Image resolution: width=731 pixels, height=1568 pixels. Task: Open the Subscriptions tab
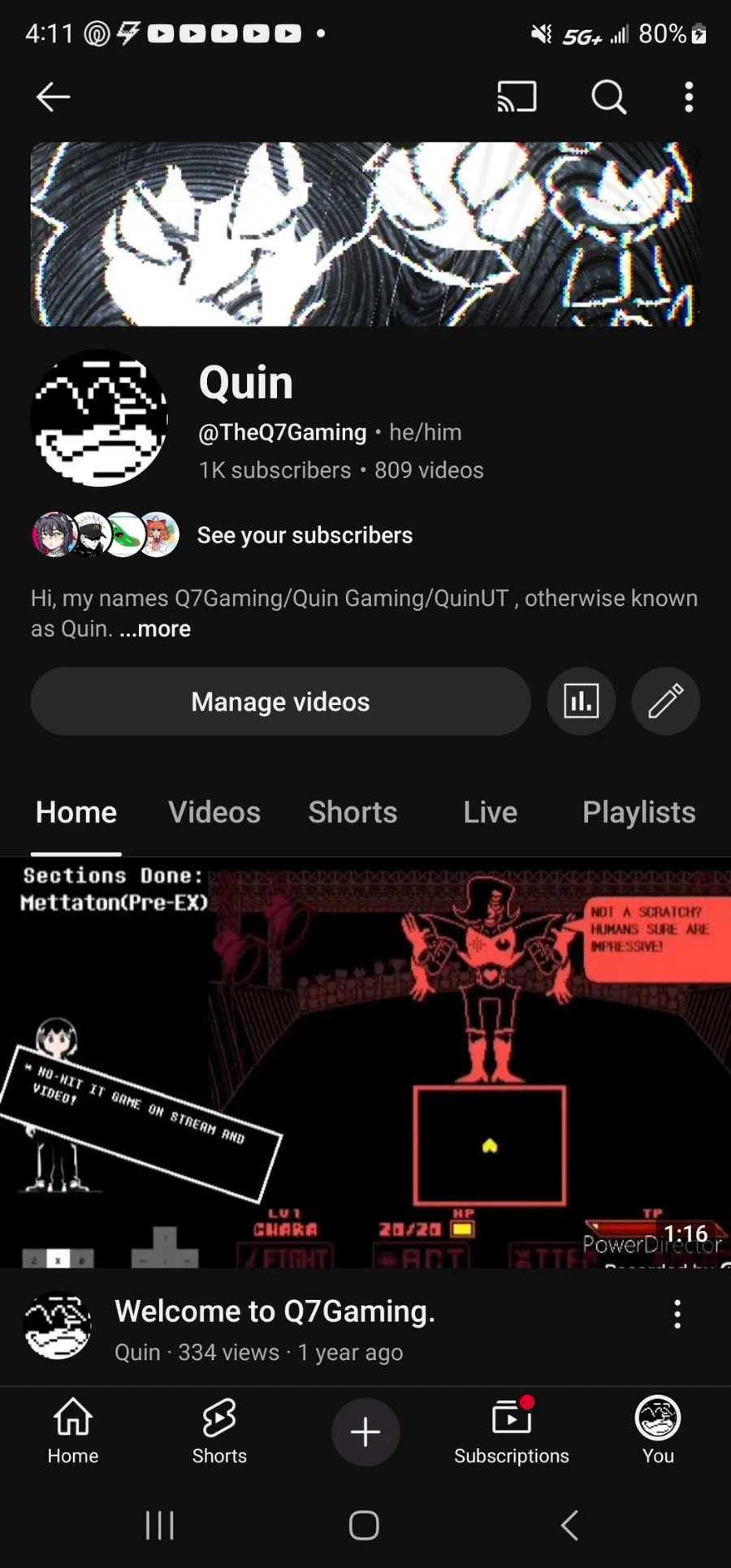coord(512,1432)
